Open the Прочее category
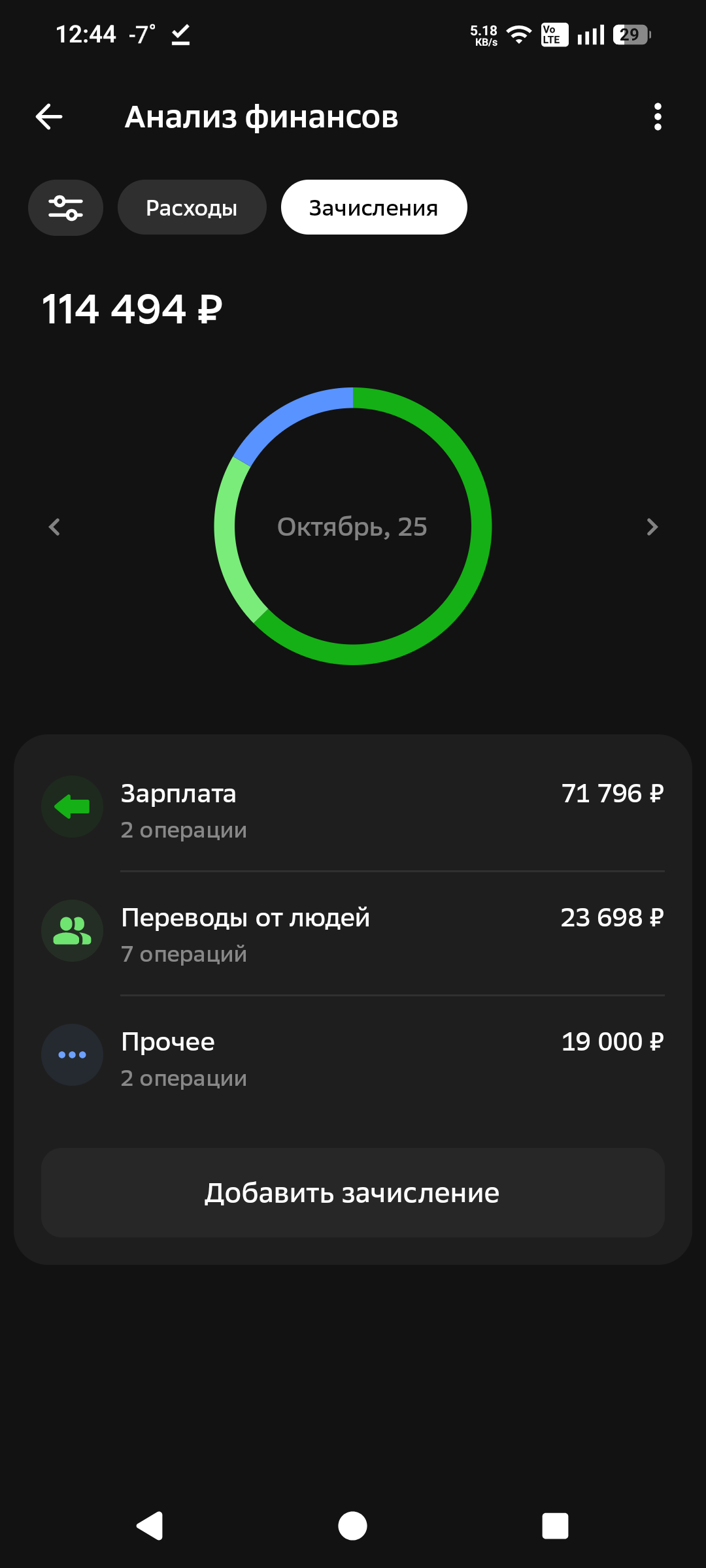 point(353,1058)
